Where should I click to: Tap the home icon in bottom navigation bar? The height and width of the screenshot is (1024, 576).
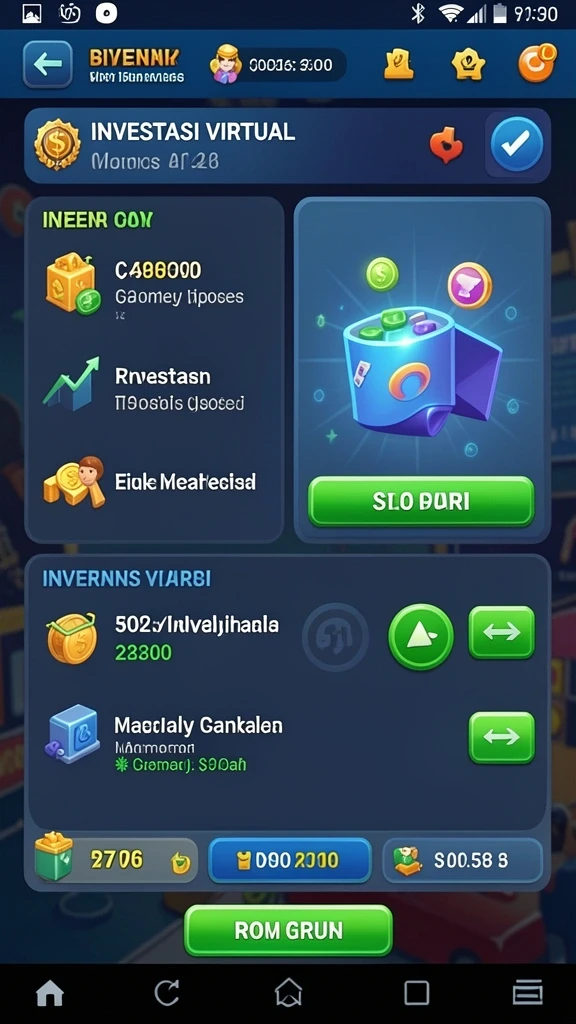coord(50,993)
